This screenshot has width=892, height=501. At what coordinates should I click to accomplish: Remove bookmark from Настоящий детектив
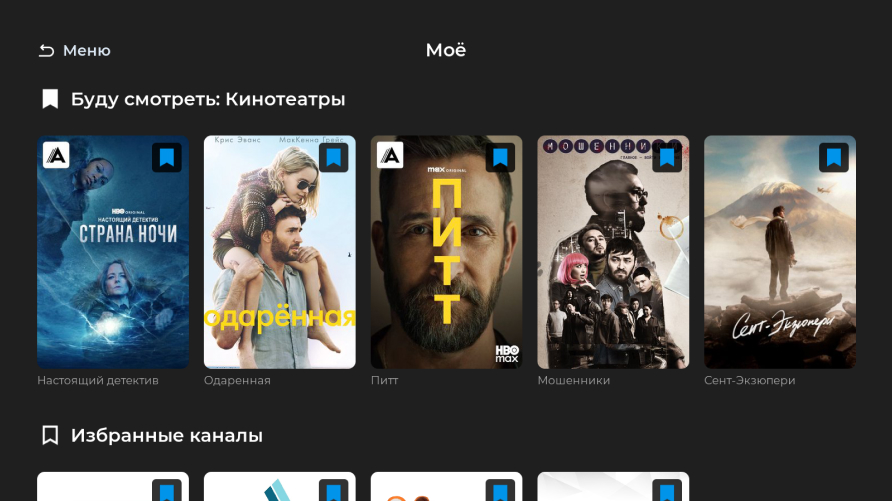click(x=167, y=157)
